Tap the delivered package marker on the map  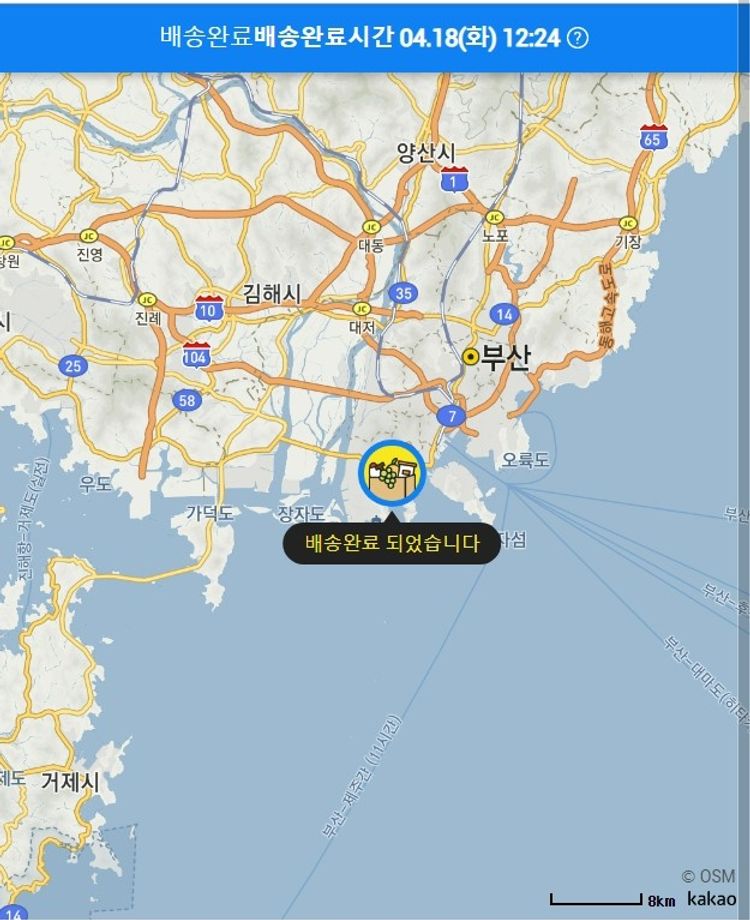(392, 472)
